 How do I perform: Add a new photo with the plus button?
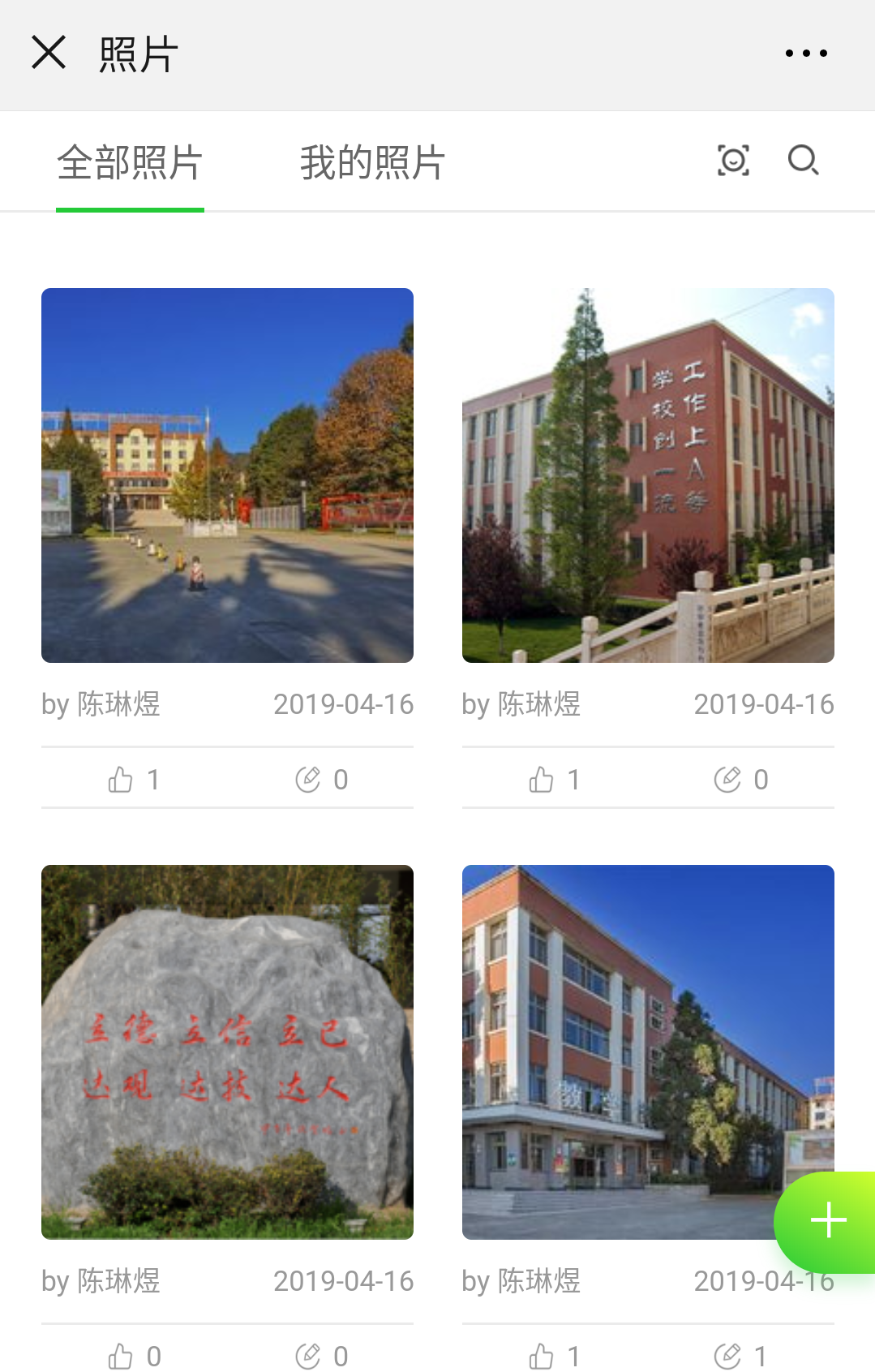(x=827, y=1221)
